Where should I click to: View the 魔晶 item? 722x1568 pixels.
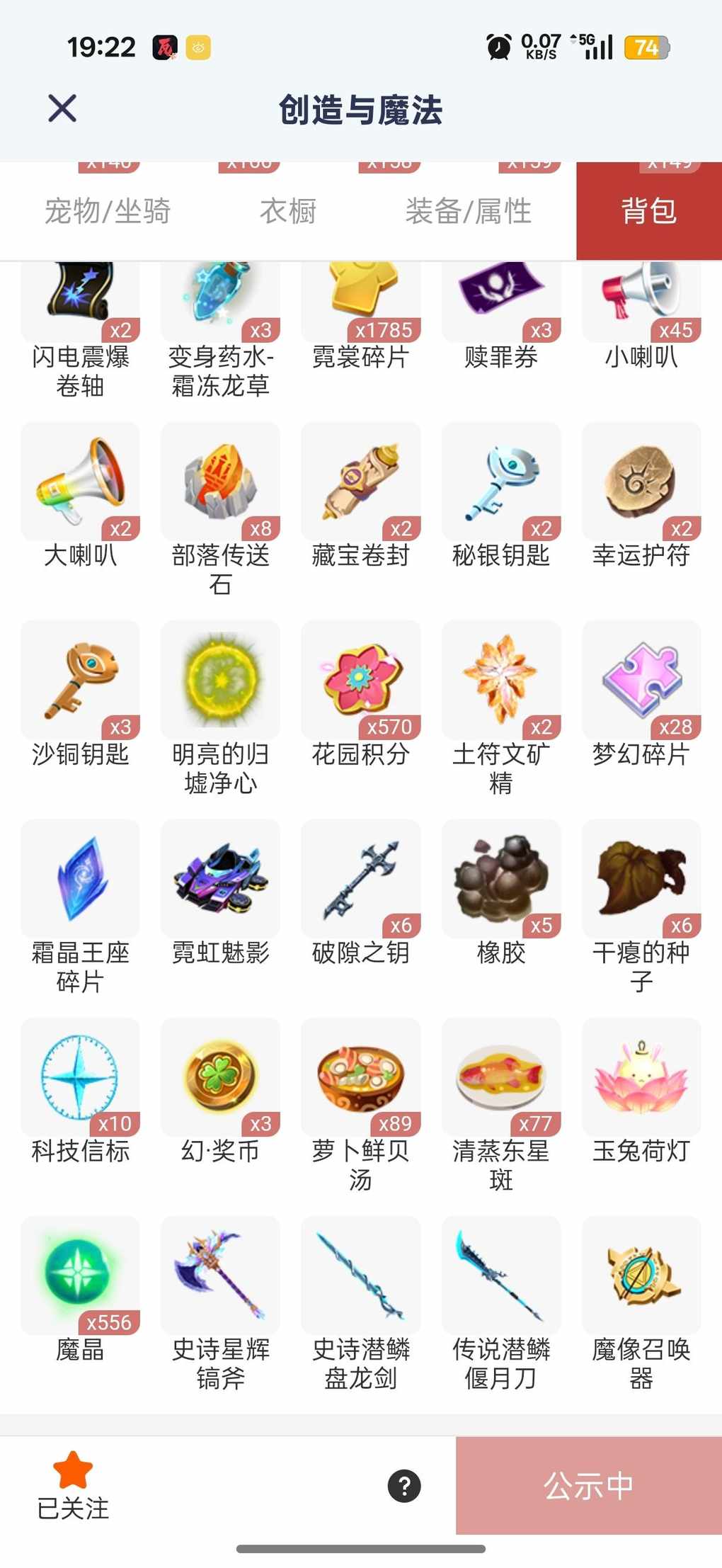click(x=81, y=1276)
